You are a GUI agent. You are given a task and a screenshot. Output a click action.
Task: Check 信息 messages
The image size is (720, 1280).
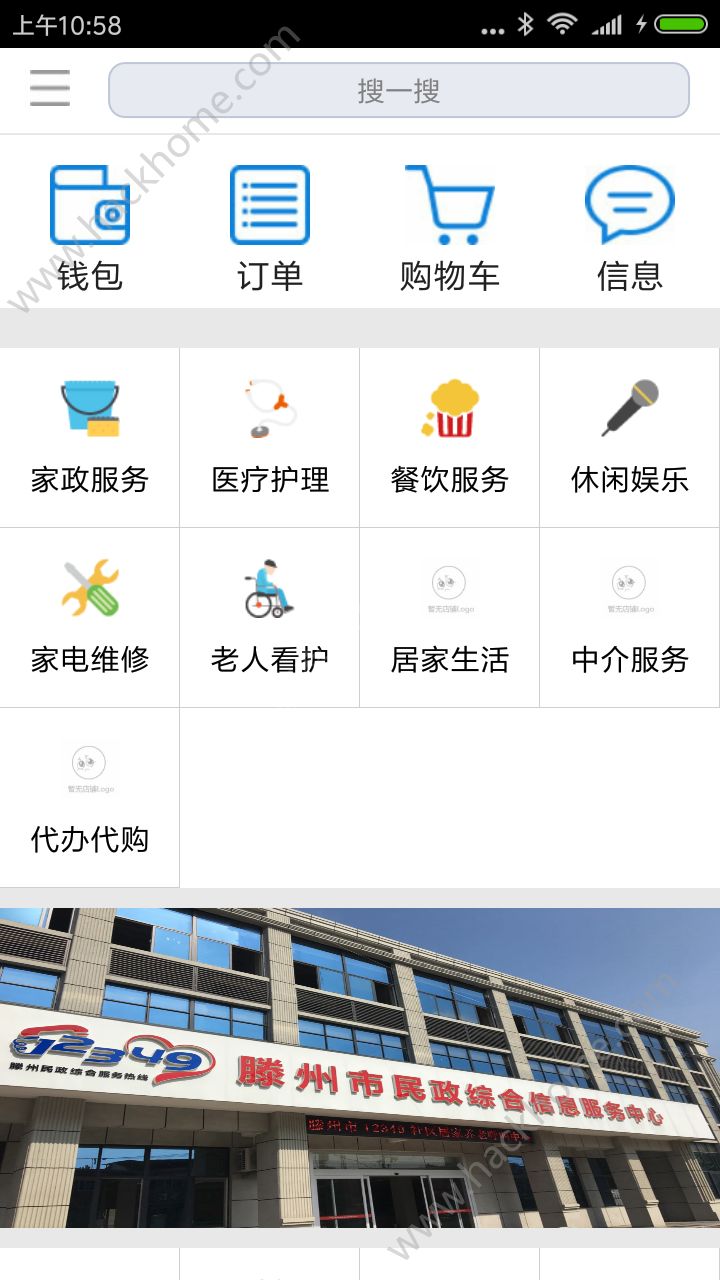[630, 228]
